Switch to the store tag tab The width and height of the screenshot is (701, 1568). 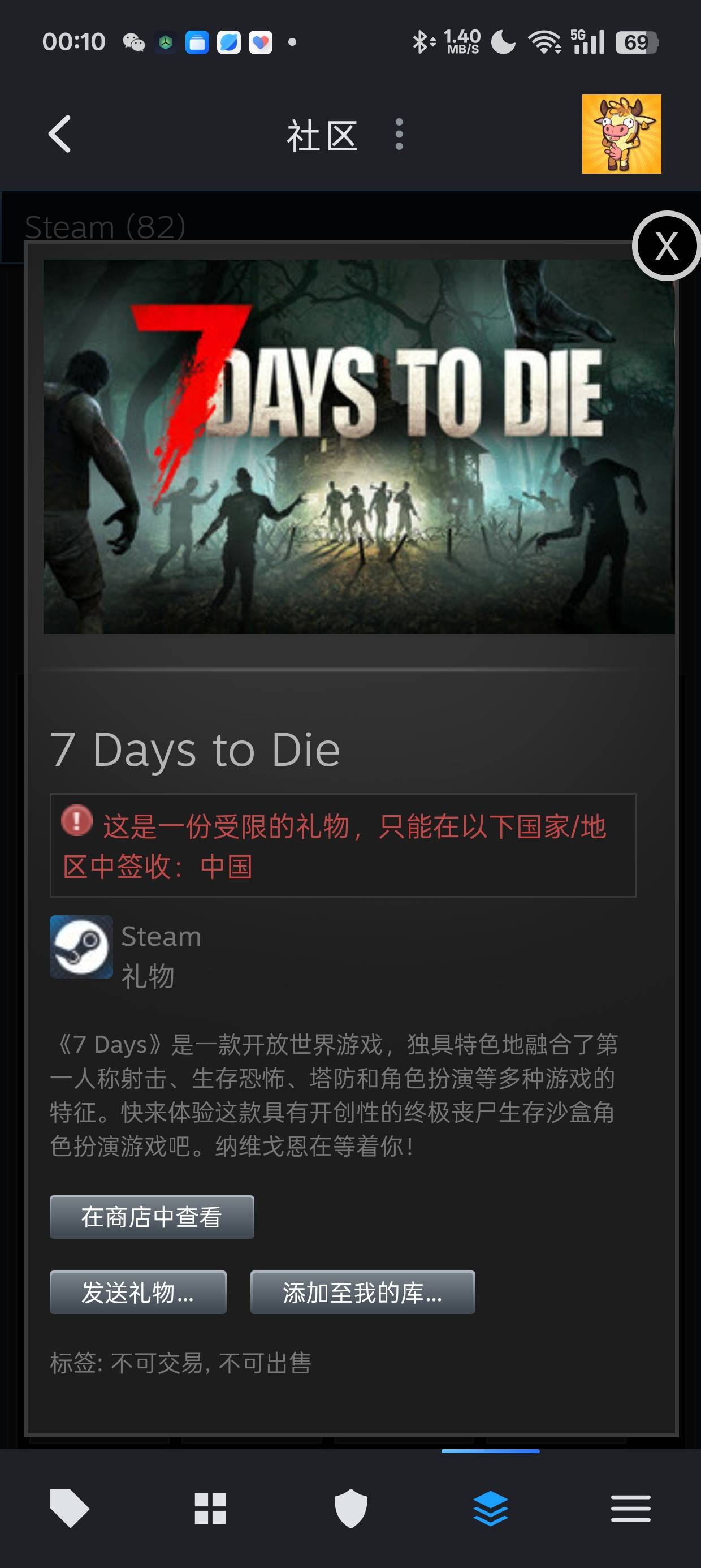(70, 1509)
